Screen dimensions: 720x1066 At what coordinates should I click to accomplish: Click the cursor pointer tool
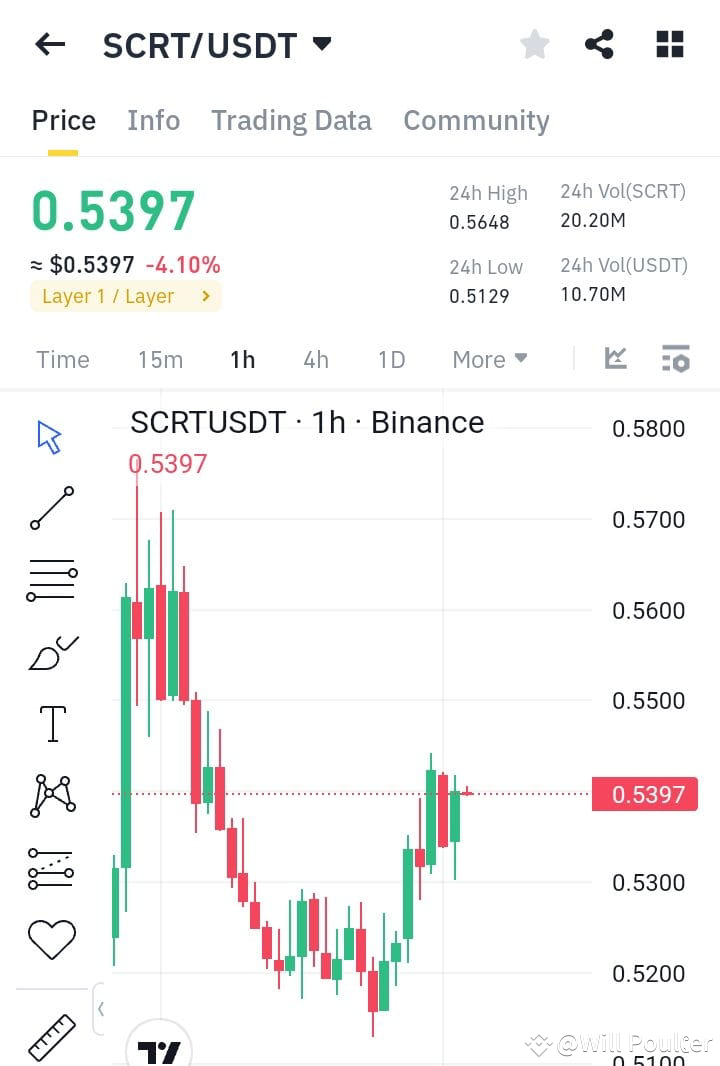pyautogui.click(x=51, y=436)
